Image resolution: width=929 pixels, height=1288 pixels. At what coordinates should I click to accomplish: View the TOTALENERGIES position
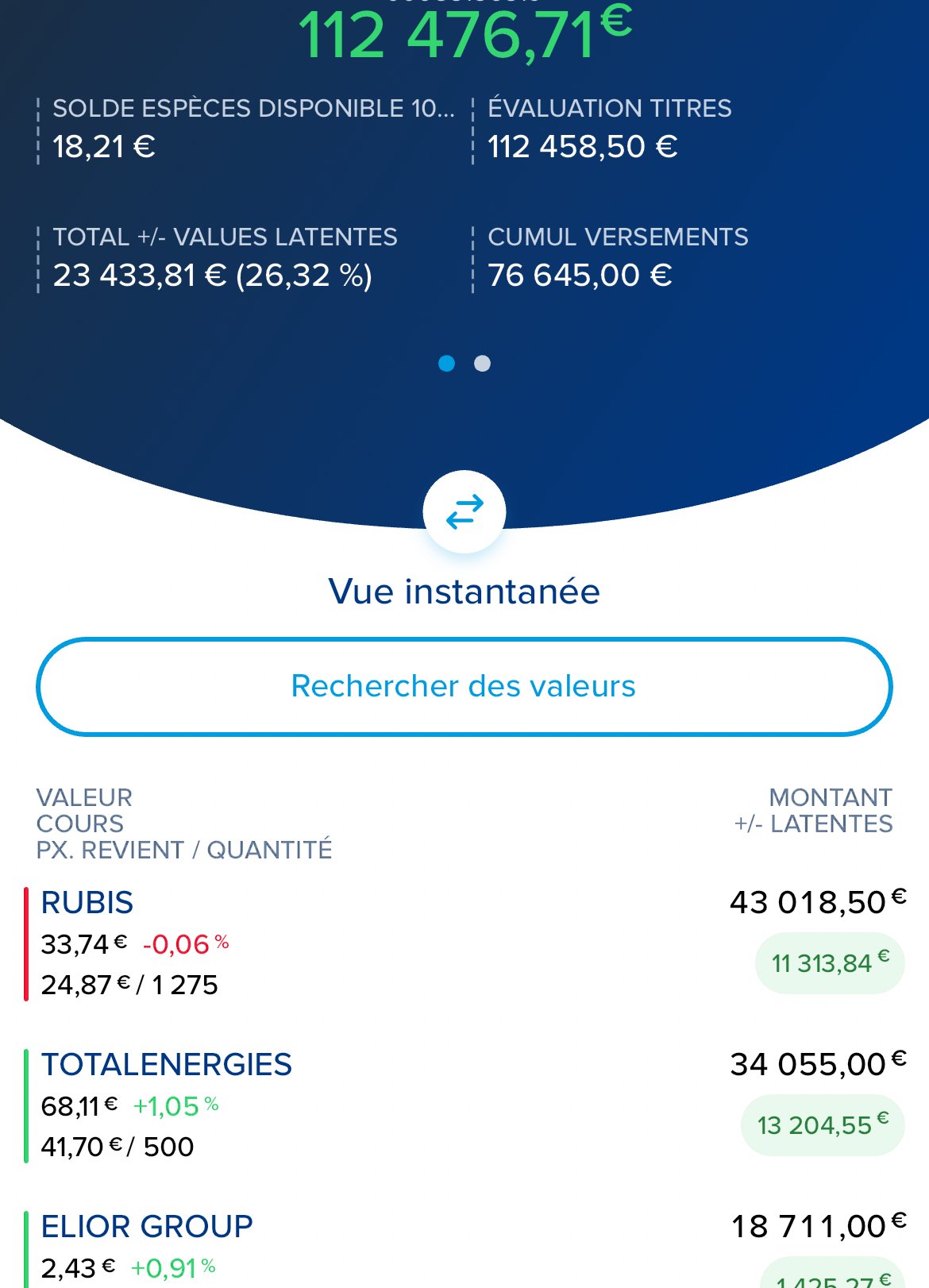click(167, 1065)
